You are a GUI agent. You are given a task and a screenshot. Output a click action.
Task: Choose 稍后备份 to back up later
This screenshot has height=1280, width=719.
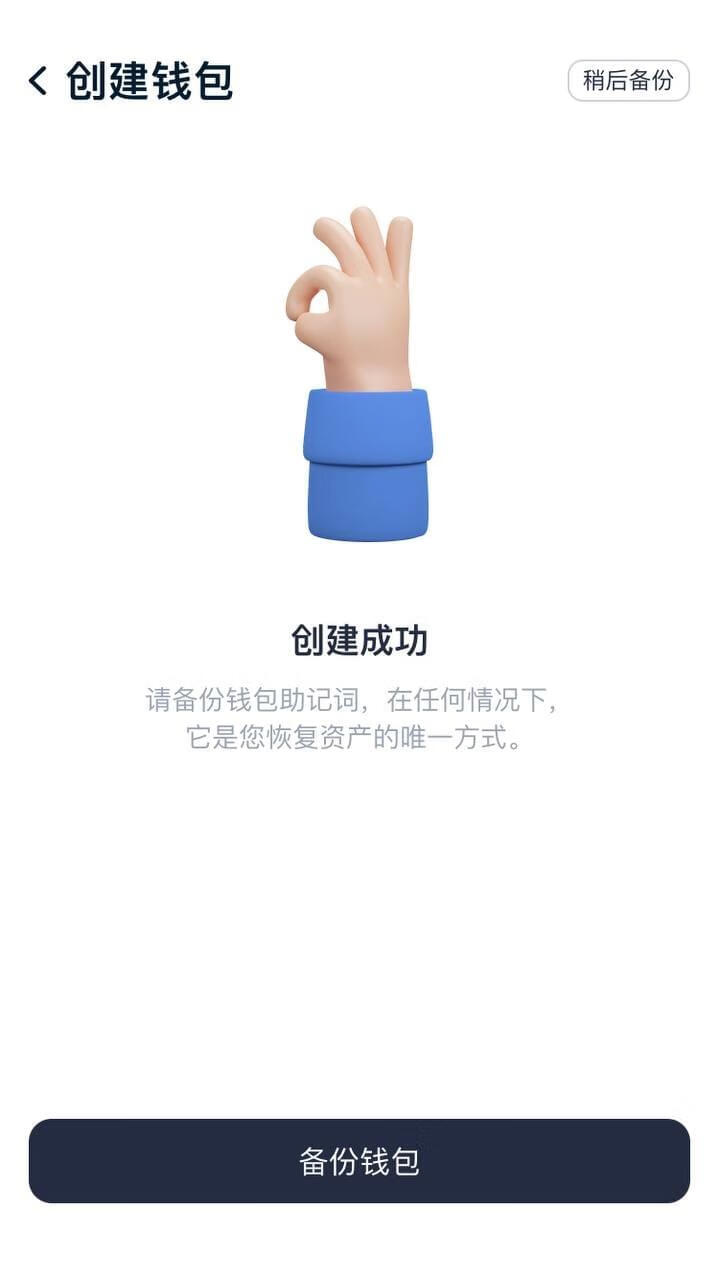tap(628, 81)
